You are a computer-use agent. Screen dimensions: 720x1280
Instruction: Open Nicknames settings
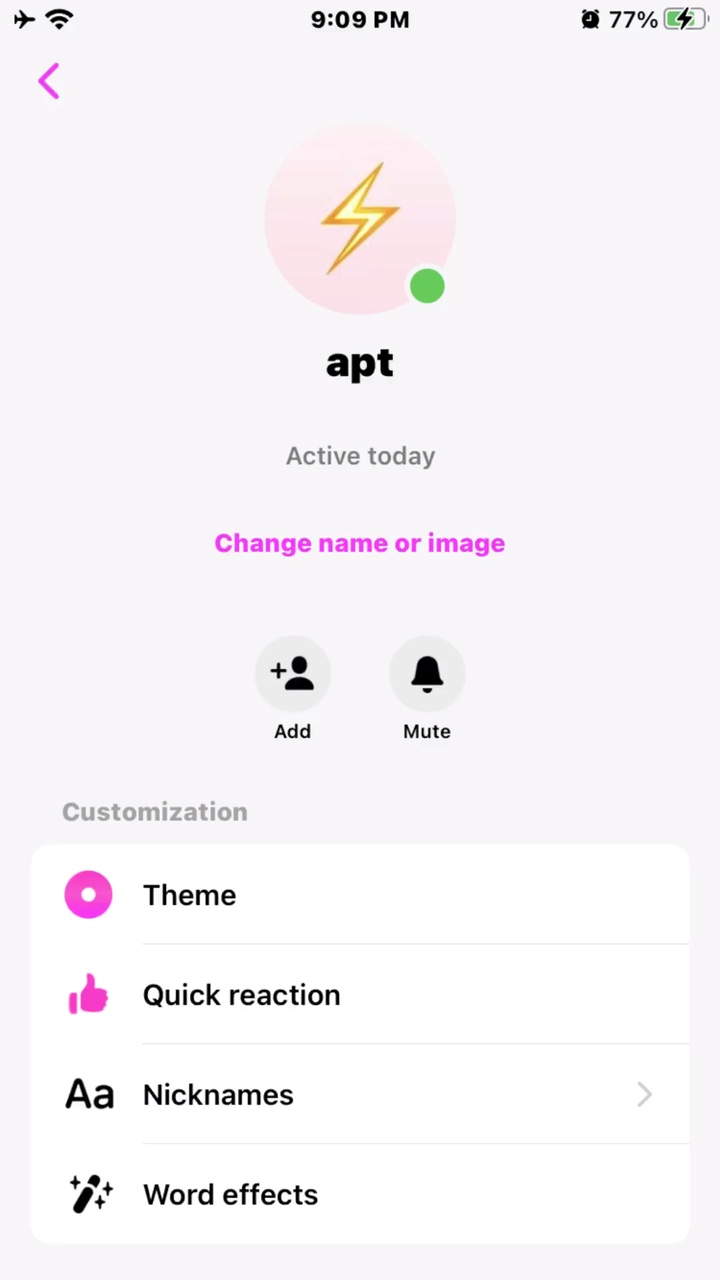tap(360, 1094)
